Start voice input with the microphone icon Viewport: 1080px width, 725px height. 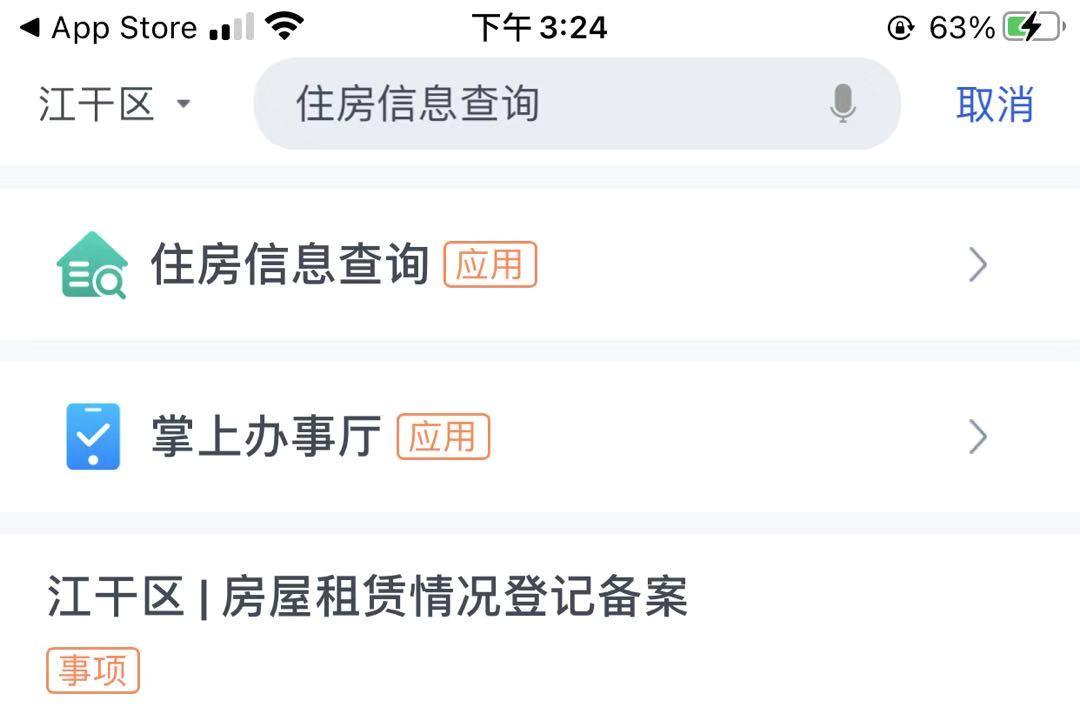pyautogui.click(x=843, y=104)
